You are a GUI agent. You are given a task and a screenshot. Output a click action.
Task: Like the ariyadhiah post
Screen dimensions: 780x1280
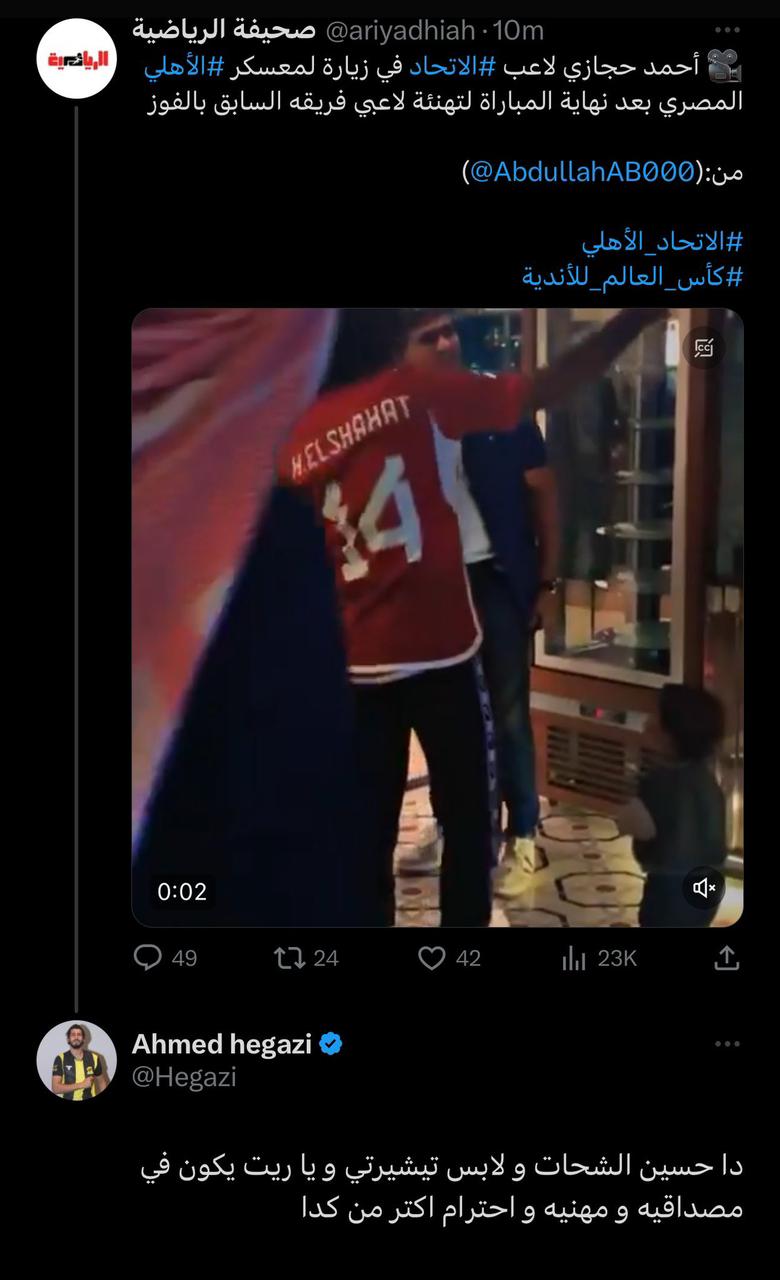pos(432,958)
